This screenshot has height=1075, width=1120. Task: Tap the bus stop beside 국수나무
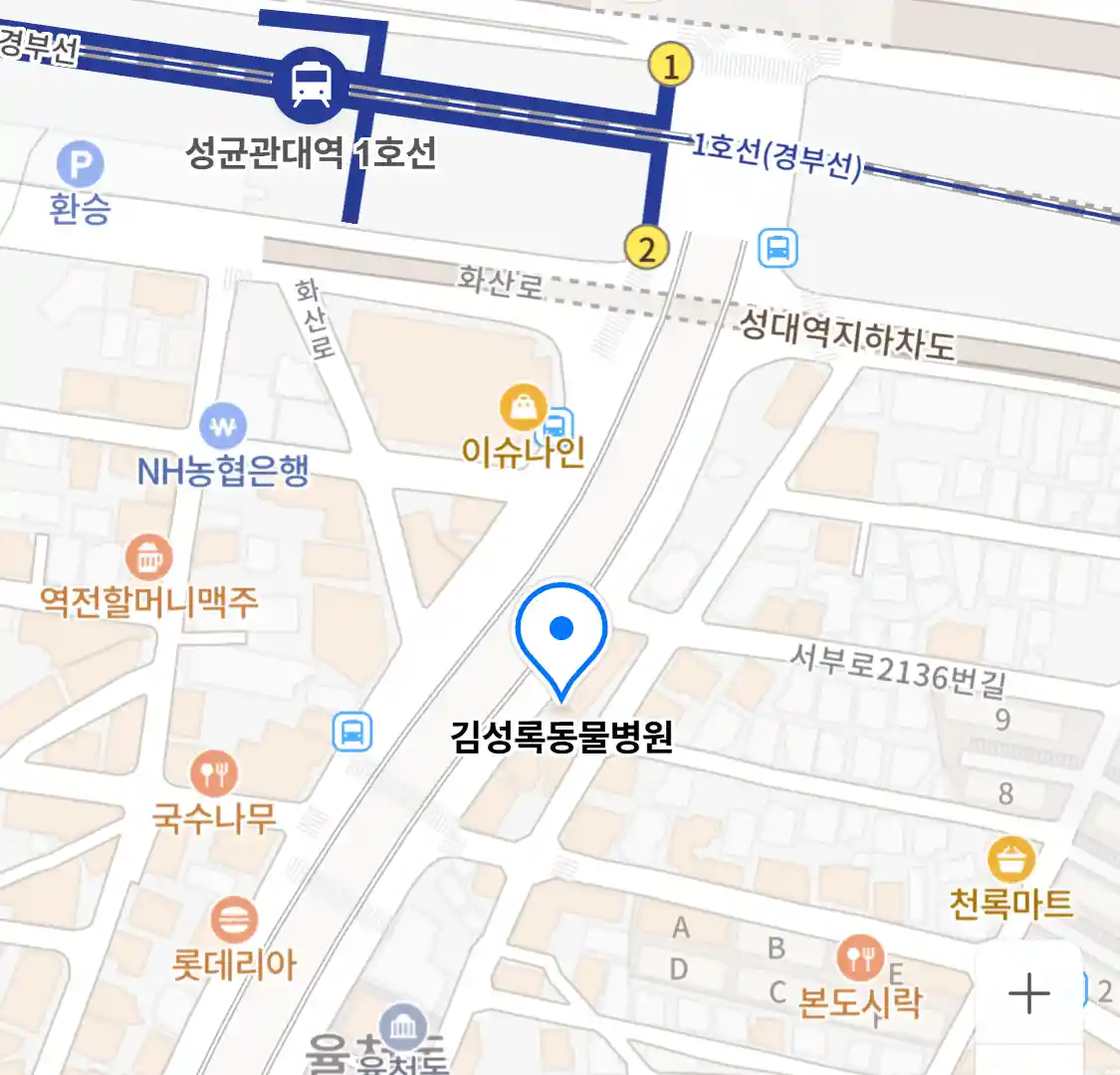[x=352, y=734]
